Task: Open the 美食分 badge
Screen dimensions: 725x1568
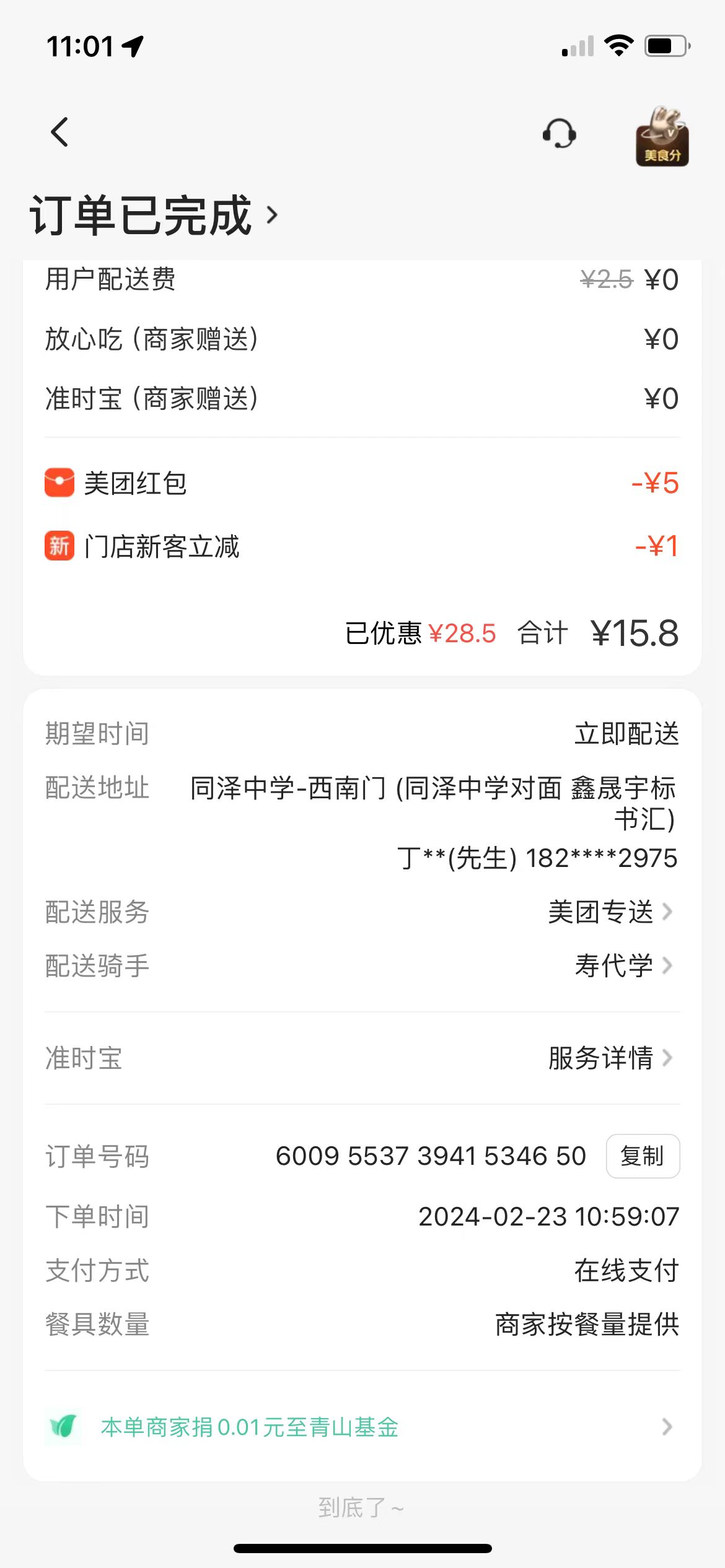Action: click(662, 136)
